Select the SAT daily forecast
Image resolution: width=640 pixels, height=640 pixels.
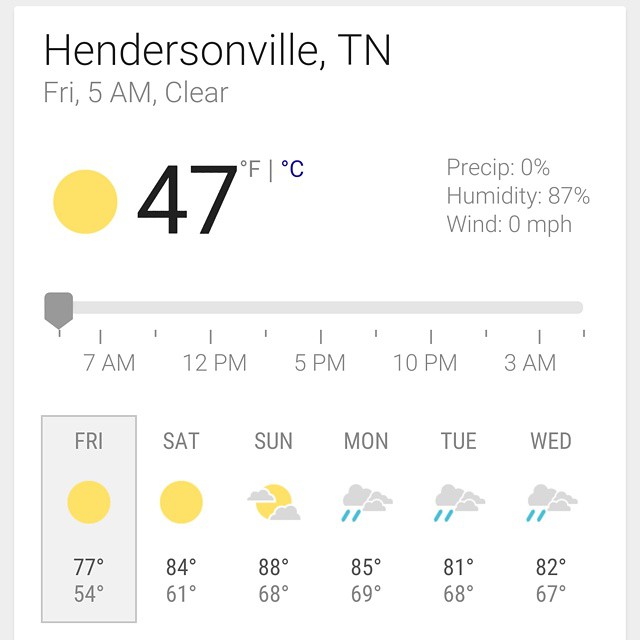[181, 518]
